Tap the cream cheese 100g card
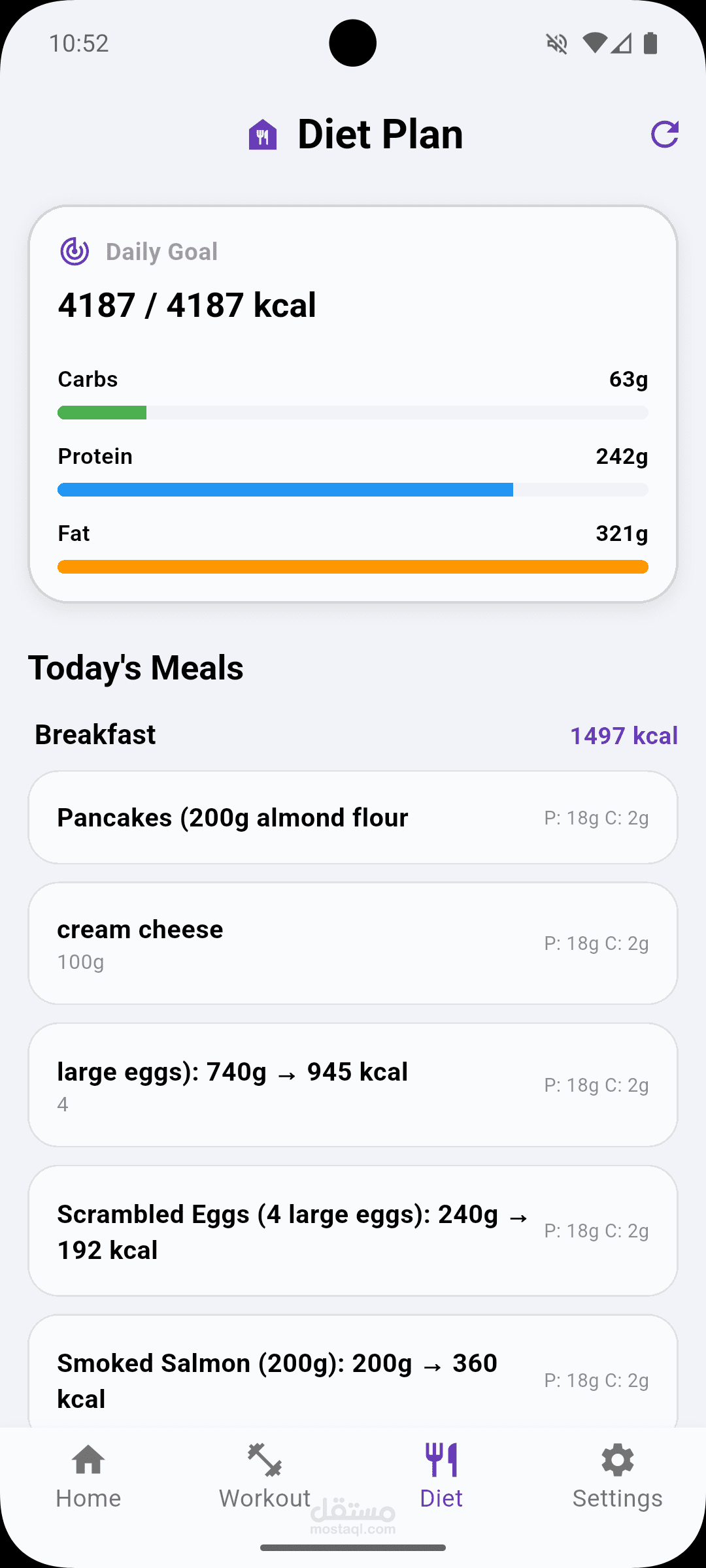This screenshot has width=706, height=1568. (353, 943)
